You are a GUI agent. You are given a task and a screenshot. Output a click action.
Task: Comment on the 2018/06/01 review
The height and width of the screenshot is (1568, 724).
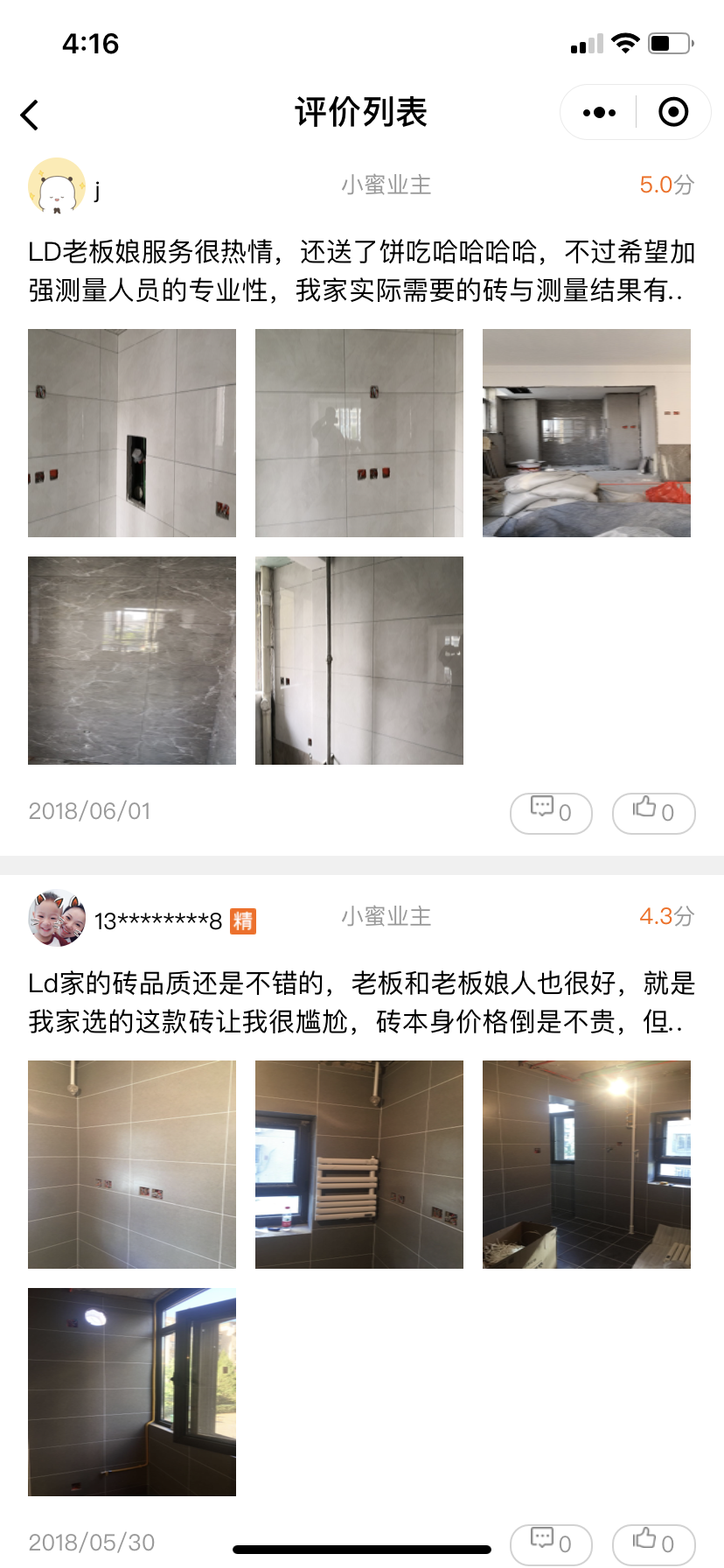(x=551, y=813)
